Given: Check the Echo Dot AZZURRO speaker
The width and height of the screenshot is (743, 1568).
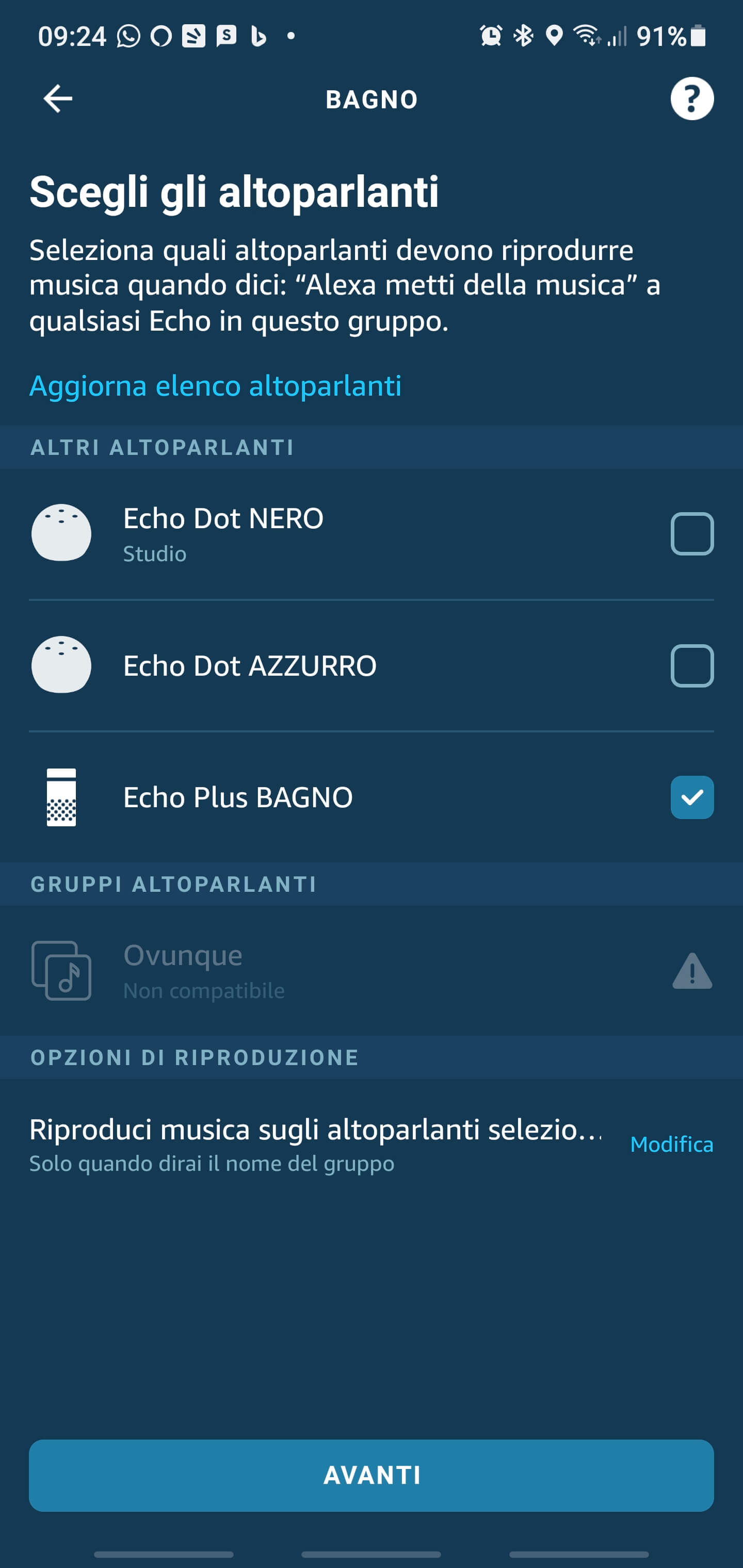Looking at the screenshot, I should tap(692, 666).
